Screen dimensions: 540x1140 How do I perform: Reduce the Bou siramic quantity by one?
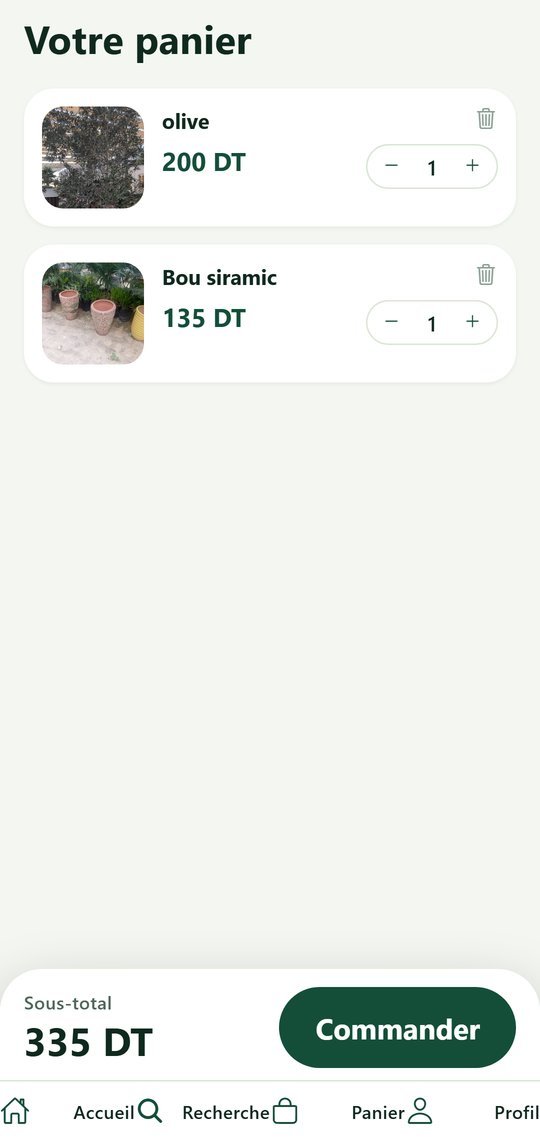pyautogui.click(x=392, y=321)
